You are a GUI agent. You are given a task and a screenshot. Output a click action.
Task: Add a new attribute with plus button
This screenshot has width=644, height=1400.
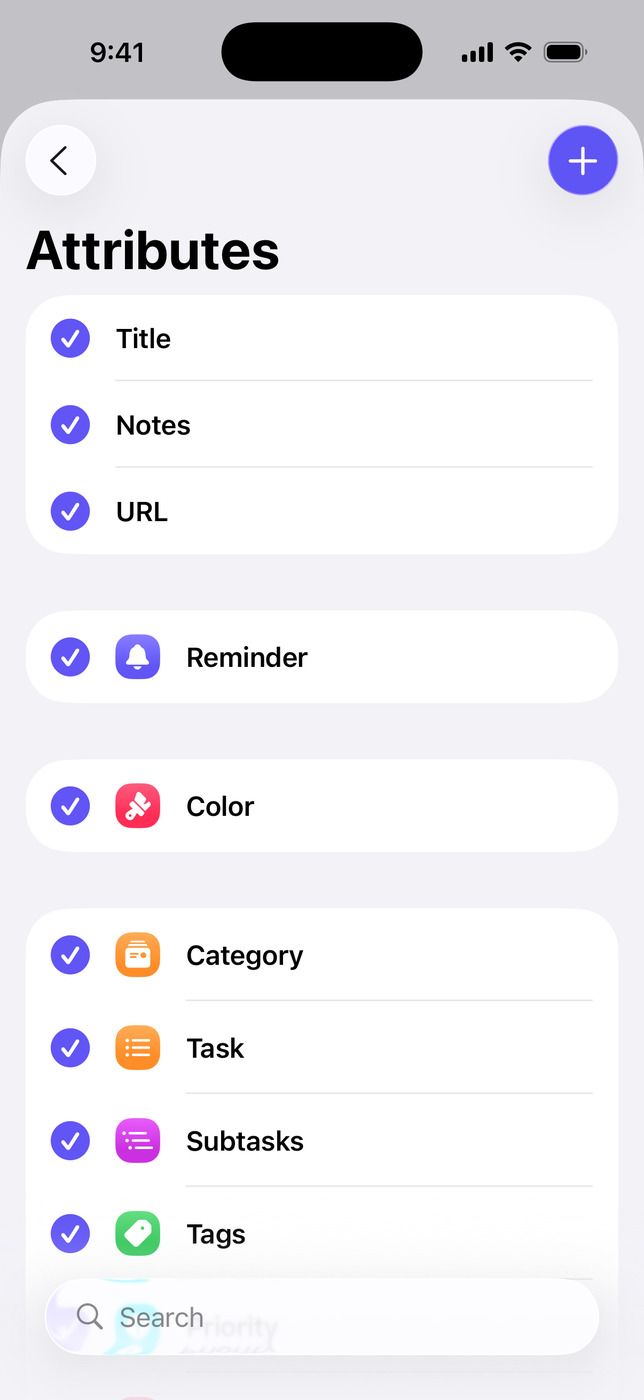pos(582,160)
